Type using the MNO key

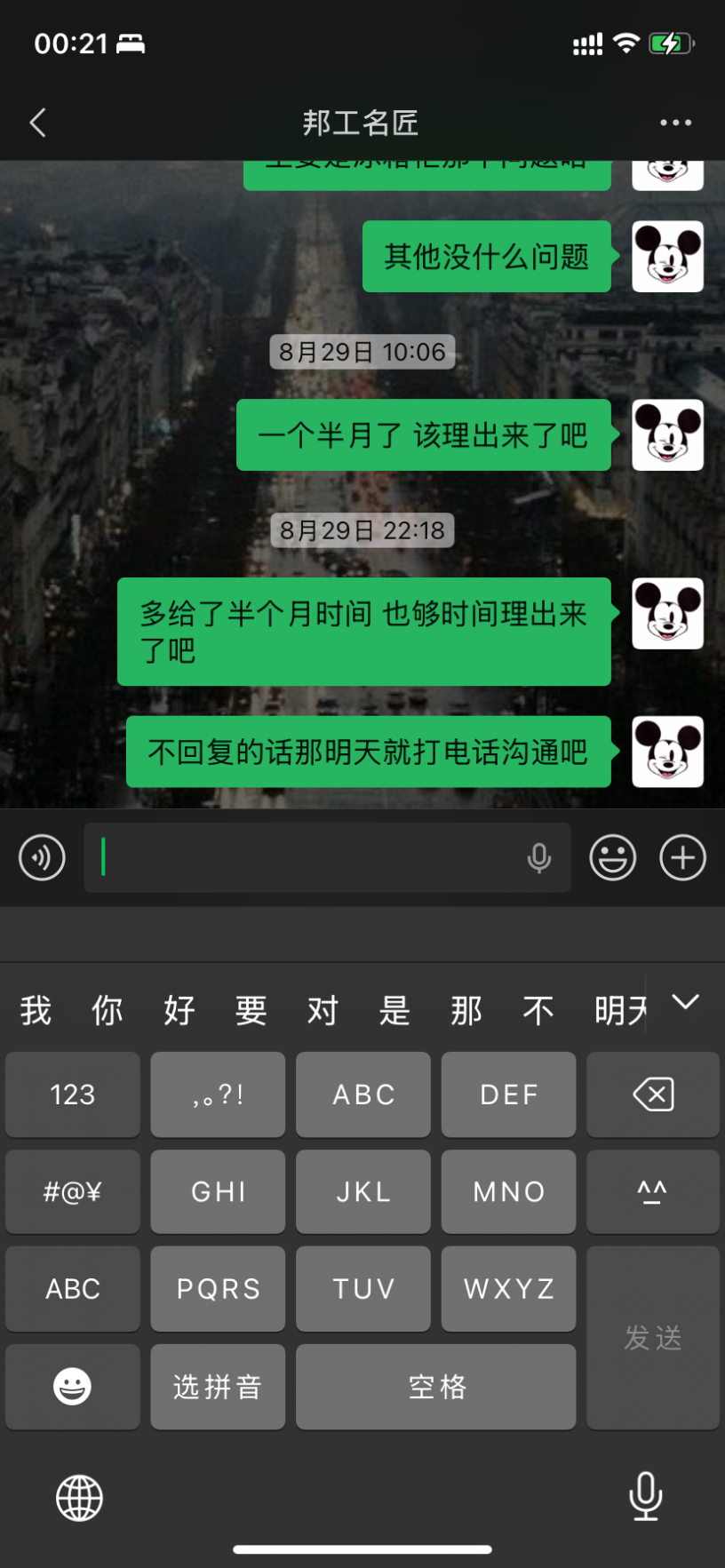click(x=509, y=1191)
